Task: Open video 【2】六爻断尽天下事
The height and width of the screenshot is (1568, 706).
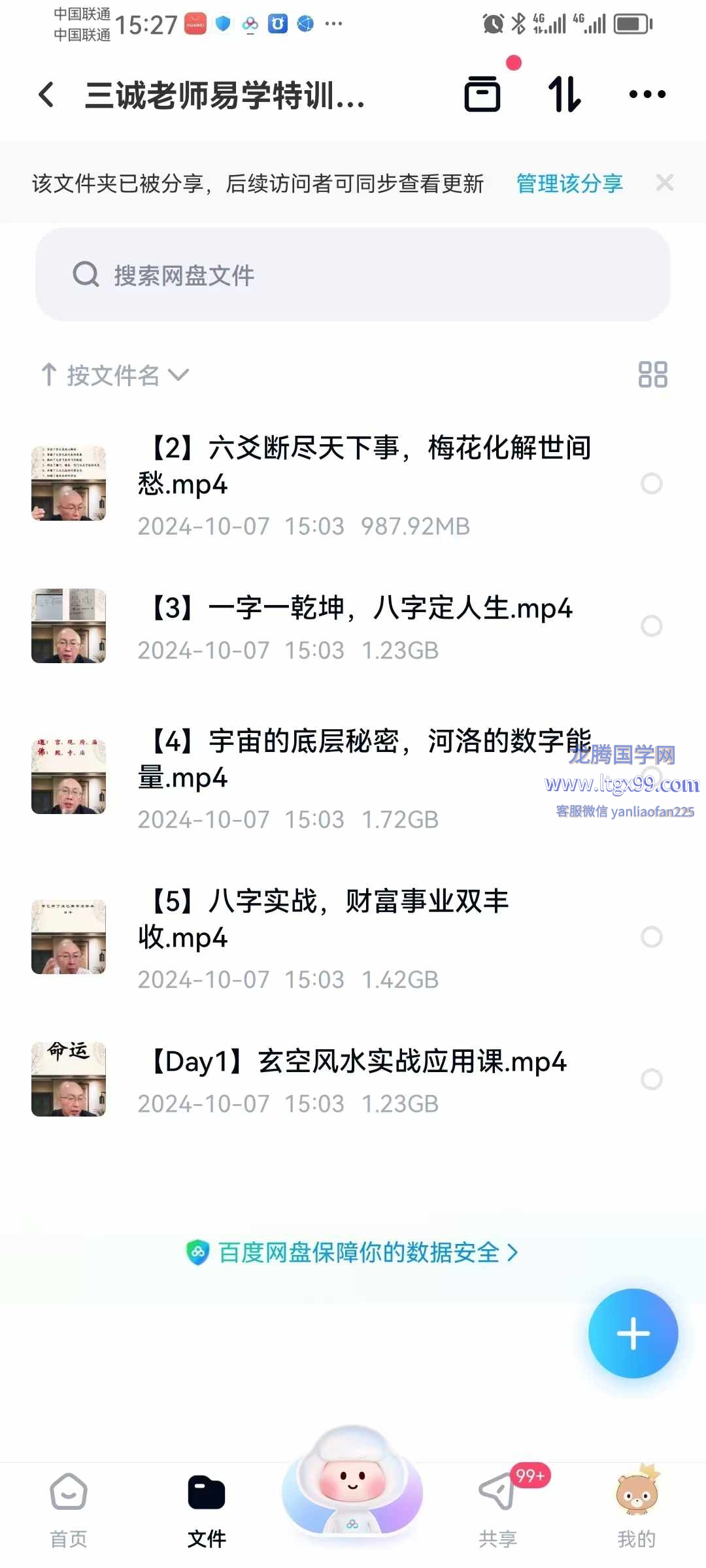Action: pyautogui.click(x=366, y=465)
